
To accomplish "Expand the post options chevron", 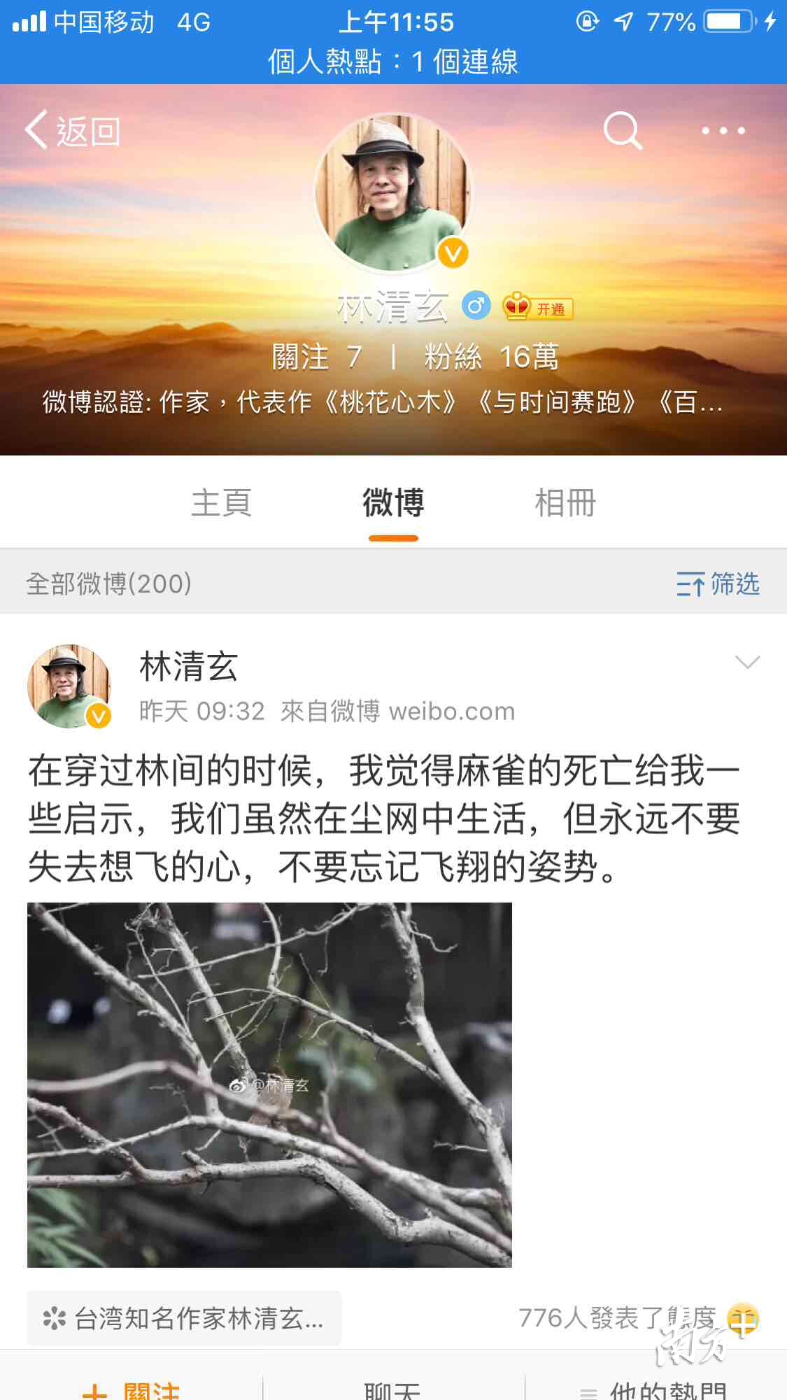I will coord(747,662).
